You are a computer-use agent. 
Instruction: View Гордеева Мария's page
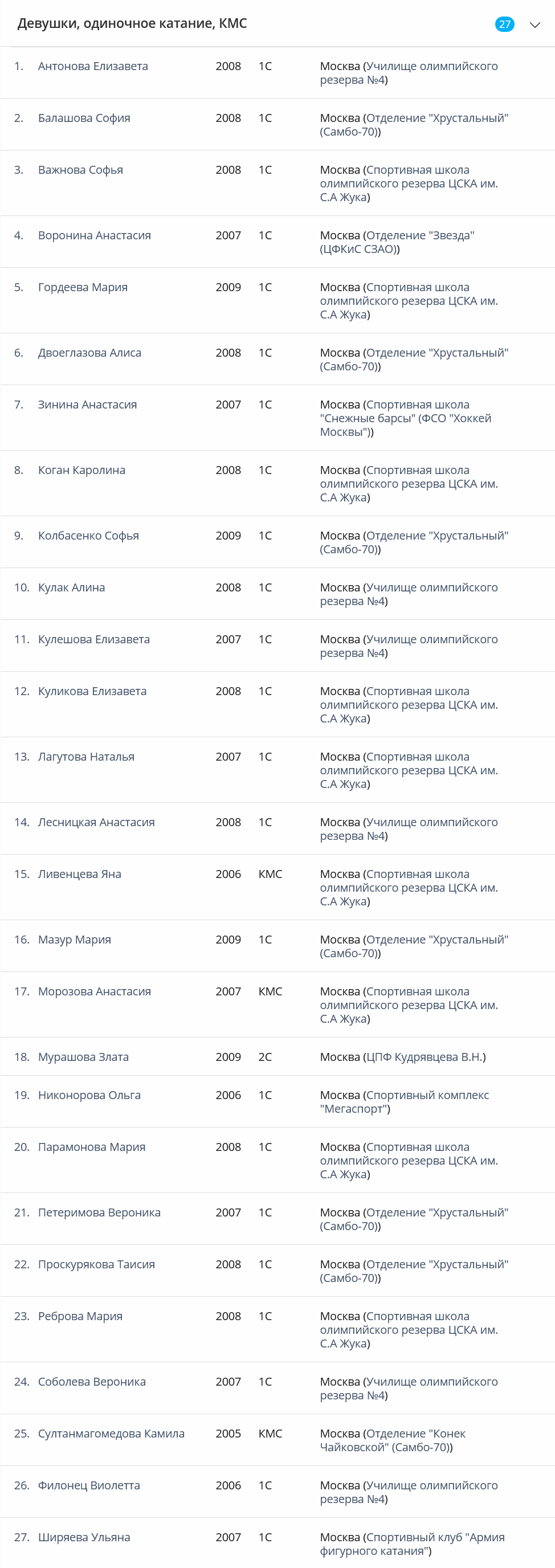tap(83, 287)
